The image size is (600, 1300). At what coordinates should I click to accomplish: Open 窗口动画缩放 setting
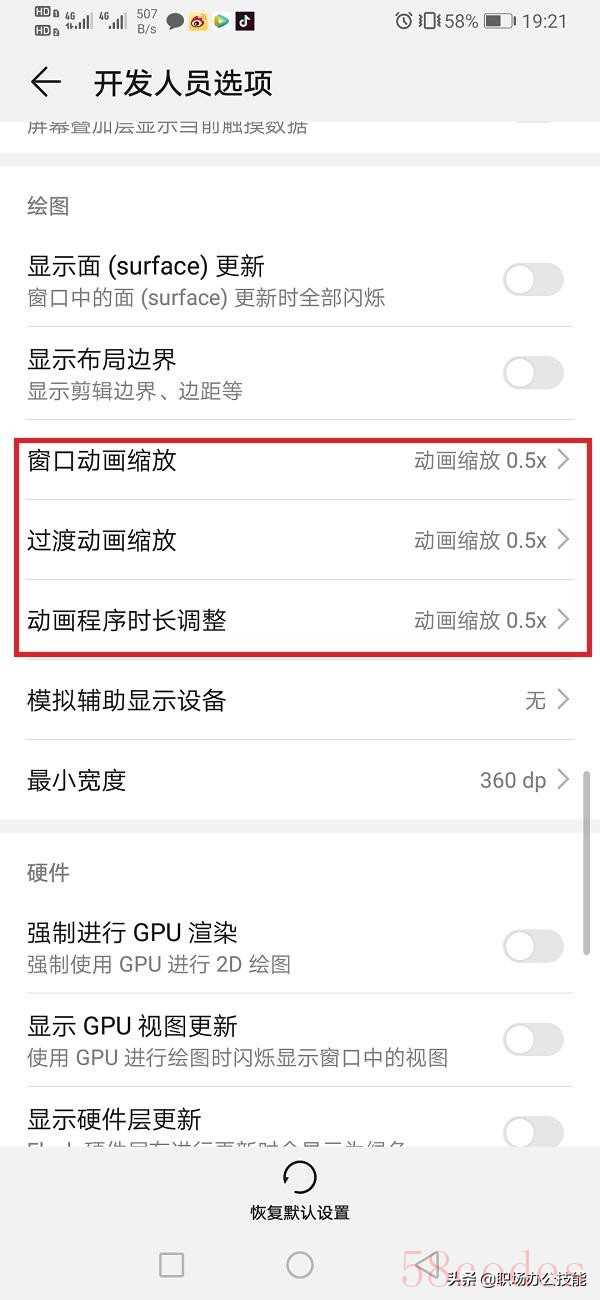300,460
